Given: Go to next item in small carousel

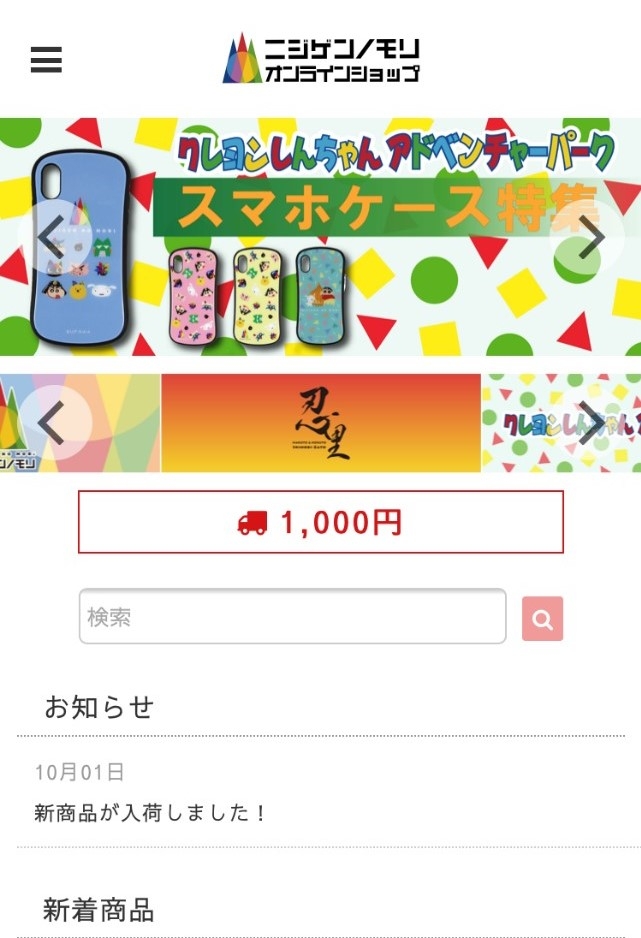Looking at the screenshot, I should pyautogui.click(x=591, y=423).
